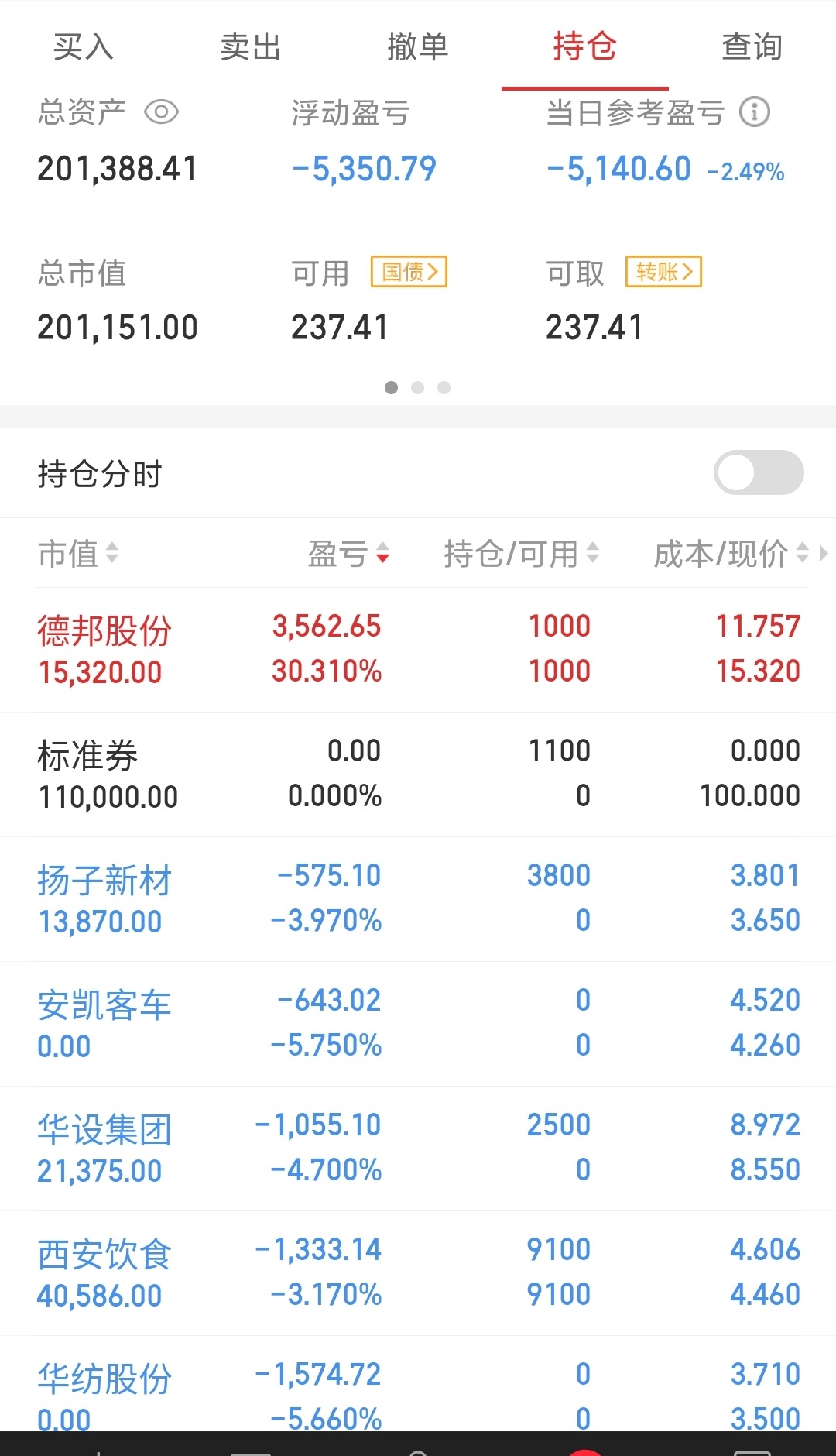This screenshot has width=836, height=1456.
Task: Enable the 持仓分时 switch
Action: pos(759,472)
